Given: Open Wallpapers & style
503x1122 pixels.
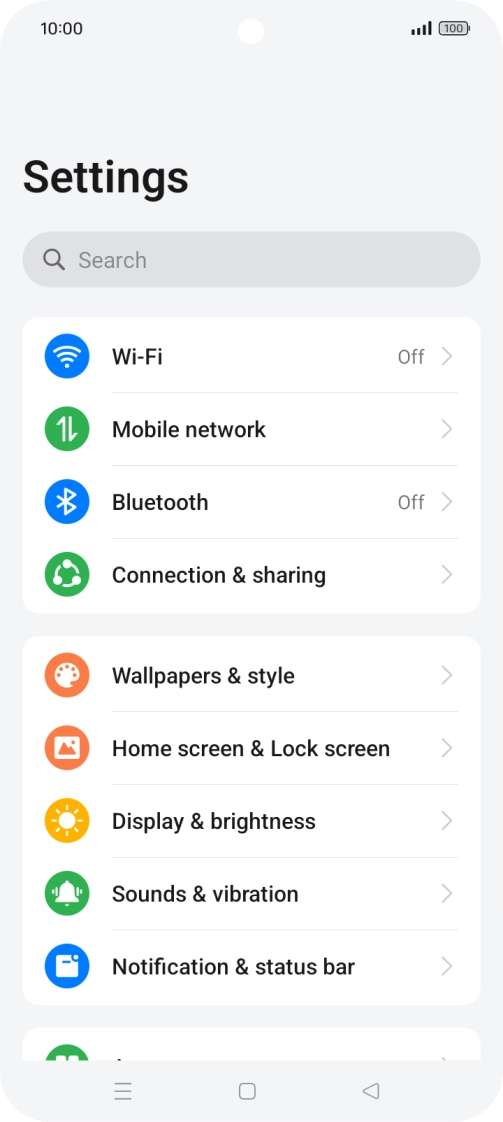Looking at the screenshot, I should click(251, 675).
